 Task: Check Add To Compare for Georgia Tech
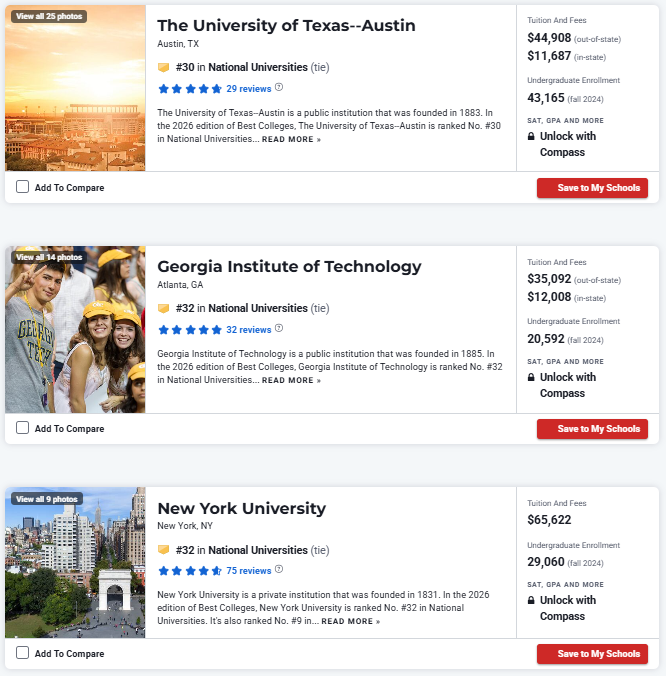[23, 428]
